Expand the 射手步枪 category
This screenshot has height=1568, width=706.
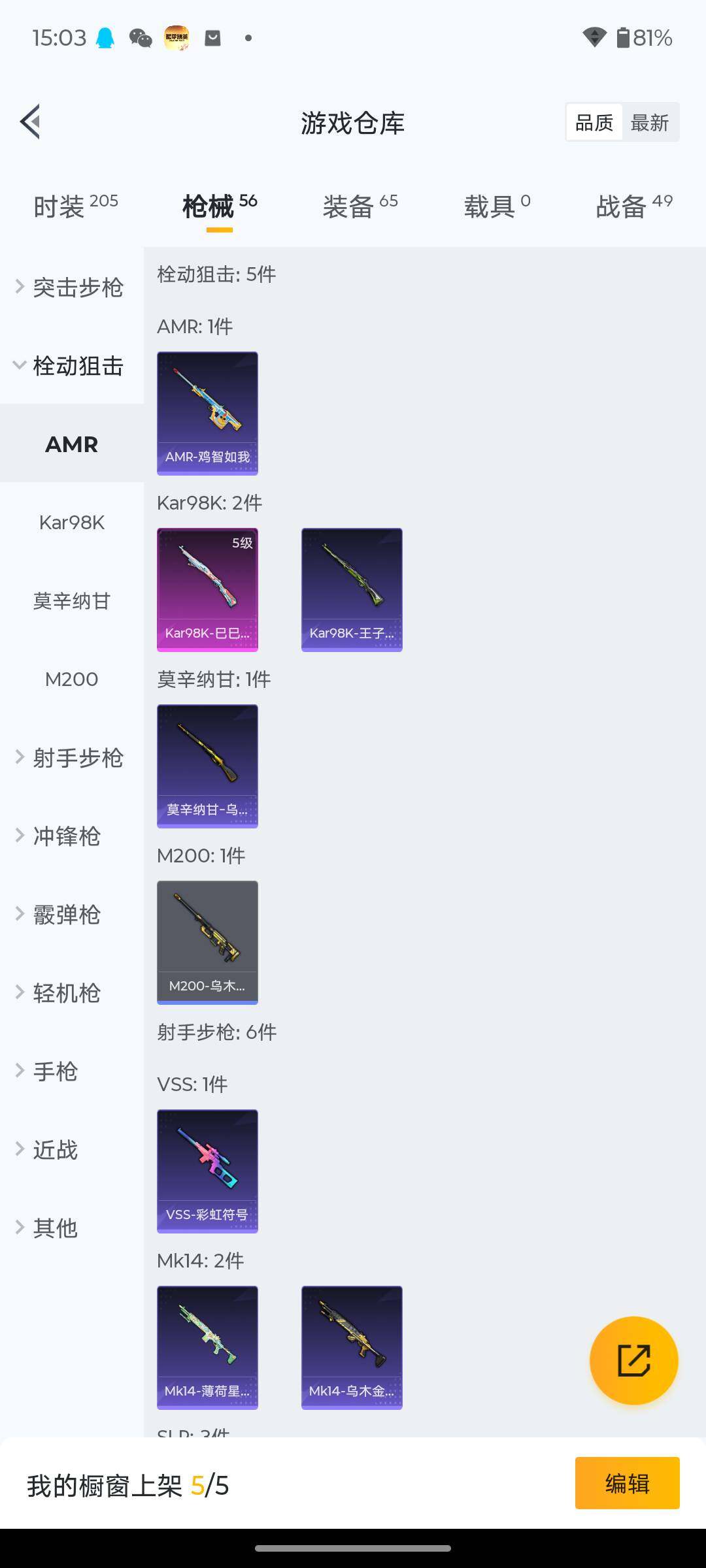[72, 758]
